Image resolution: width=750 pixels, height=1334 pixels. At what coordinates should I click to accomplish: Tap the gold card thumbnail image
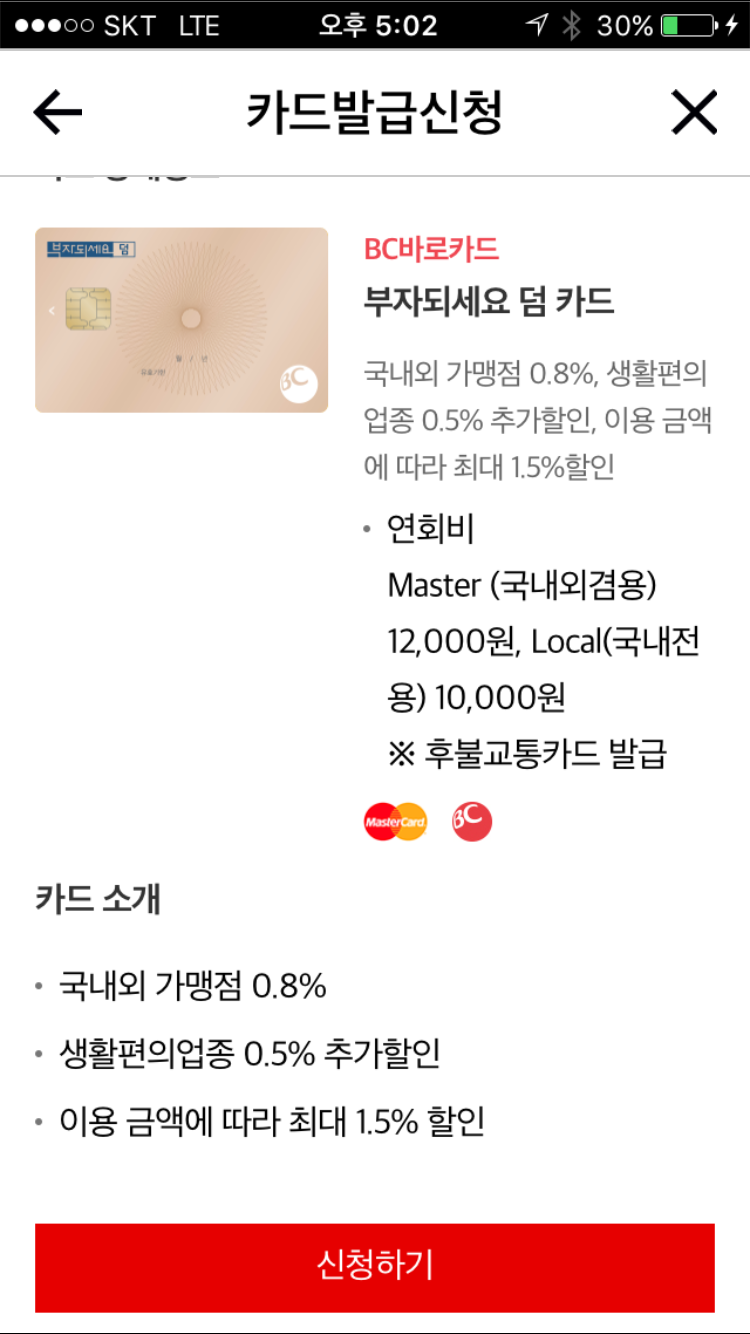pos(181,318)
